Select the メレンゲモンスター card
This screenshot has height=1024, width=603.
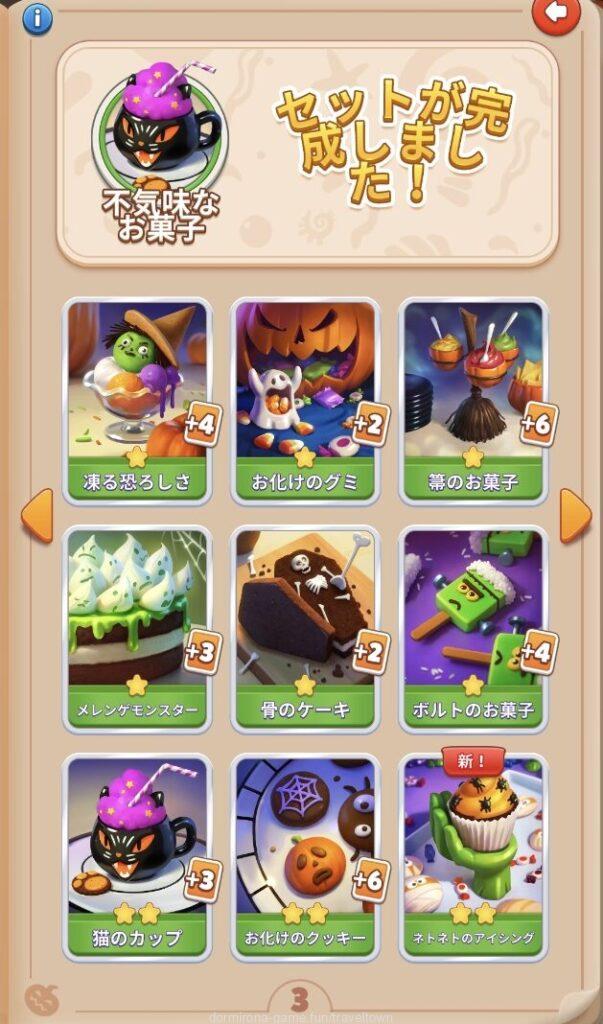[138, 628]
